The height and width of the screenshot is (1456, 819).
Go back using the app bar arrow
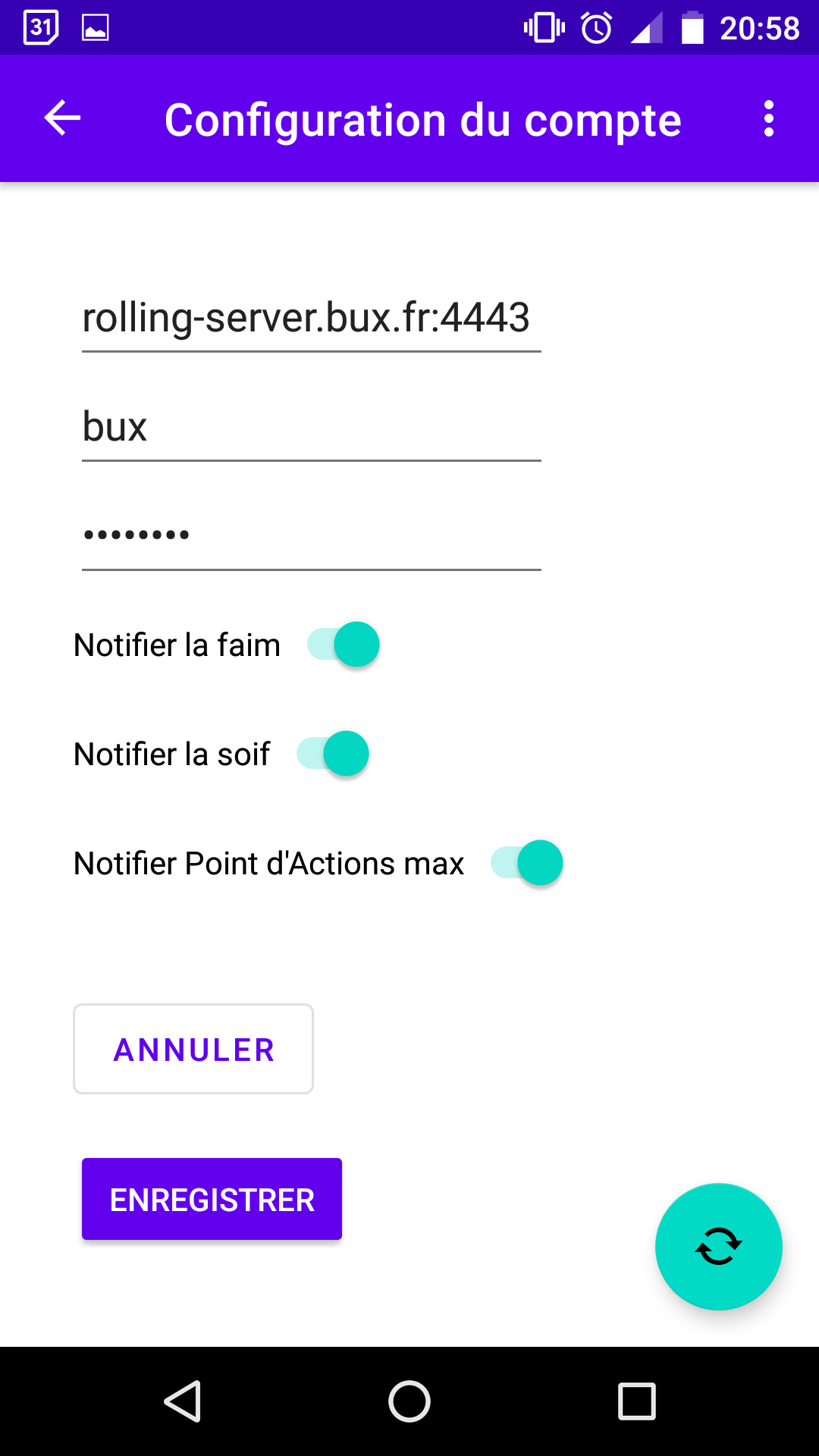[x=62, y=118]
